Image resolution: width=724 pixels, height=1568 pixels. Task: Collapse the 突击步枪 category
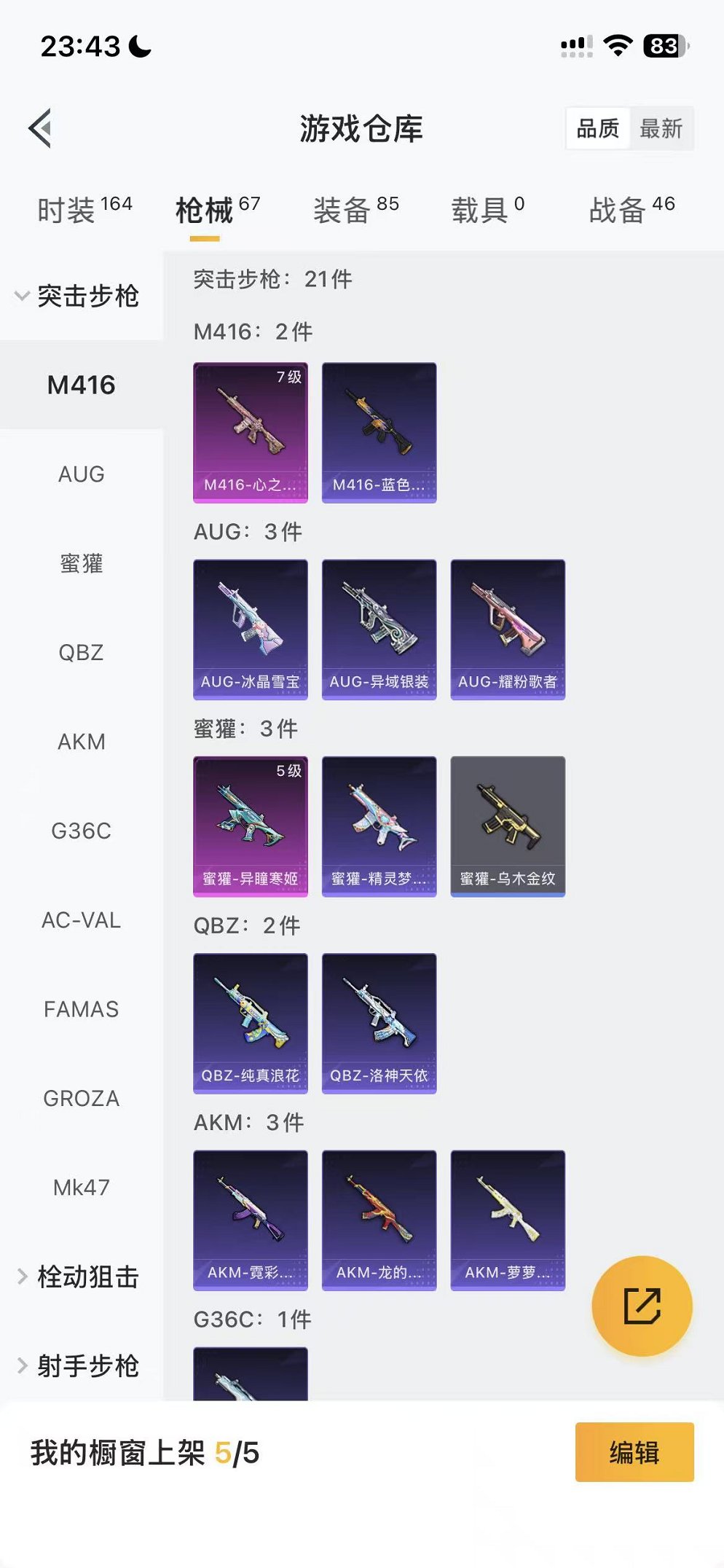(x=77, y=296)
